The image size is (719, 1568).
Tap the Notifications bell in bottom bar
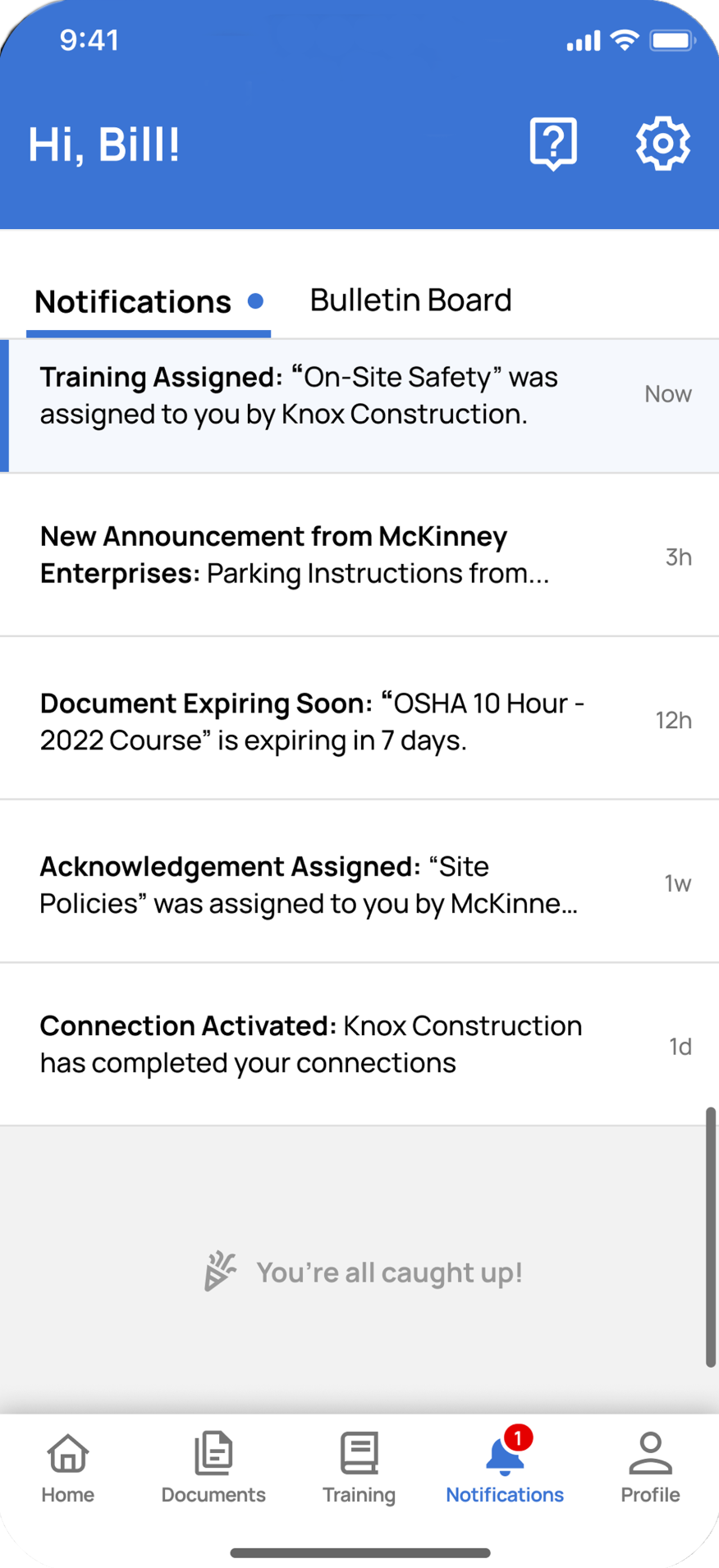click(505, 1469)
